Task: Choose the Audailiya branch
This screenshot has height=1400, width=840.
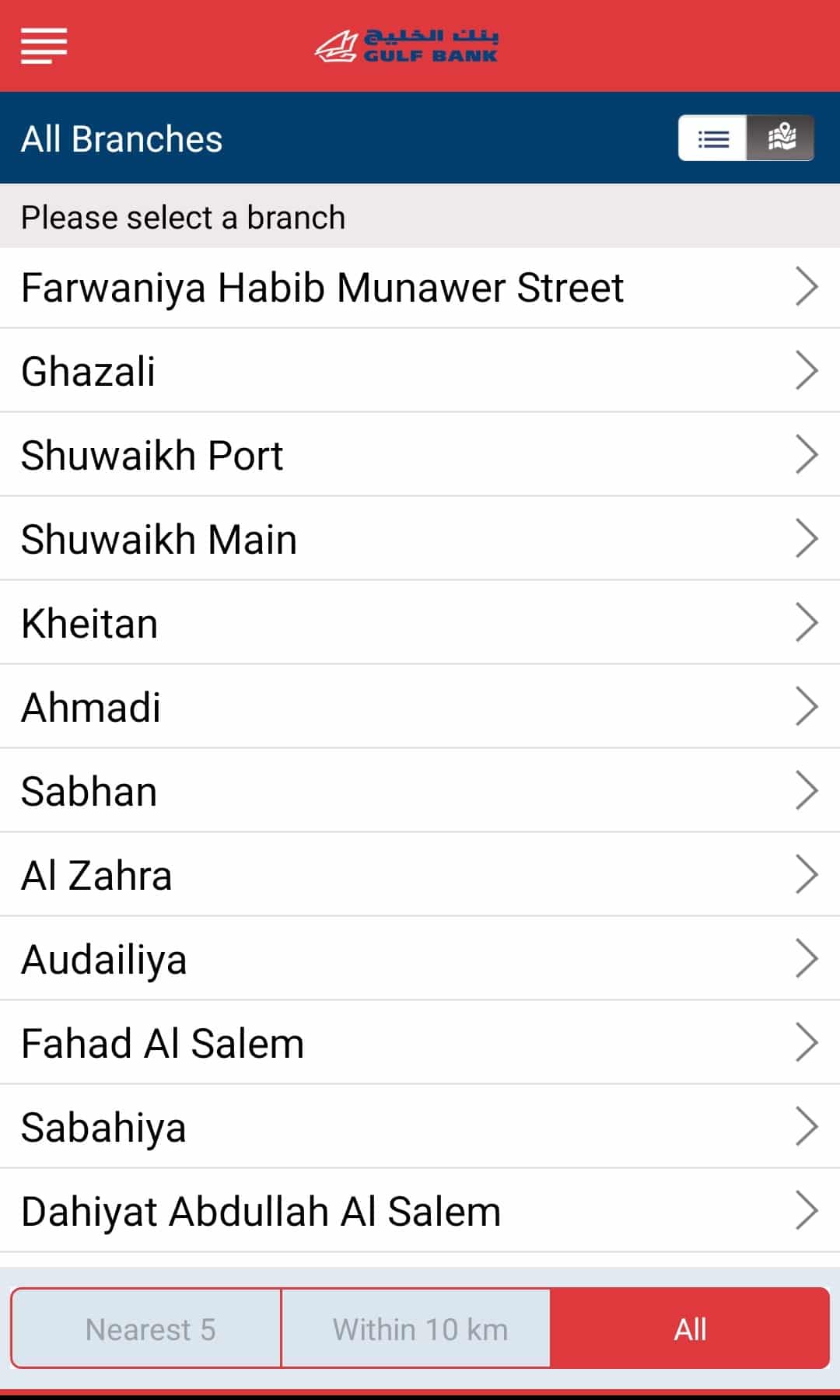Action: click(x=420, y=959)
